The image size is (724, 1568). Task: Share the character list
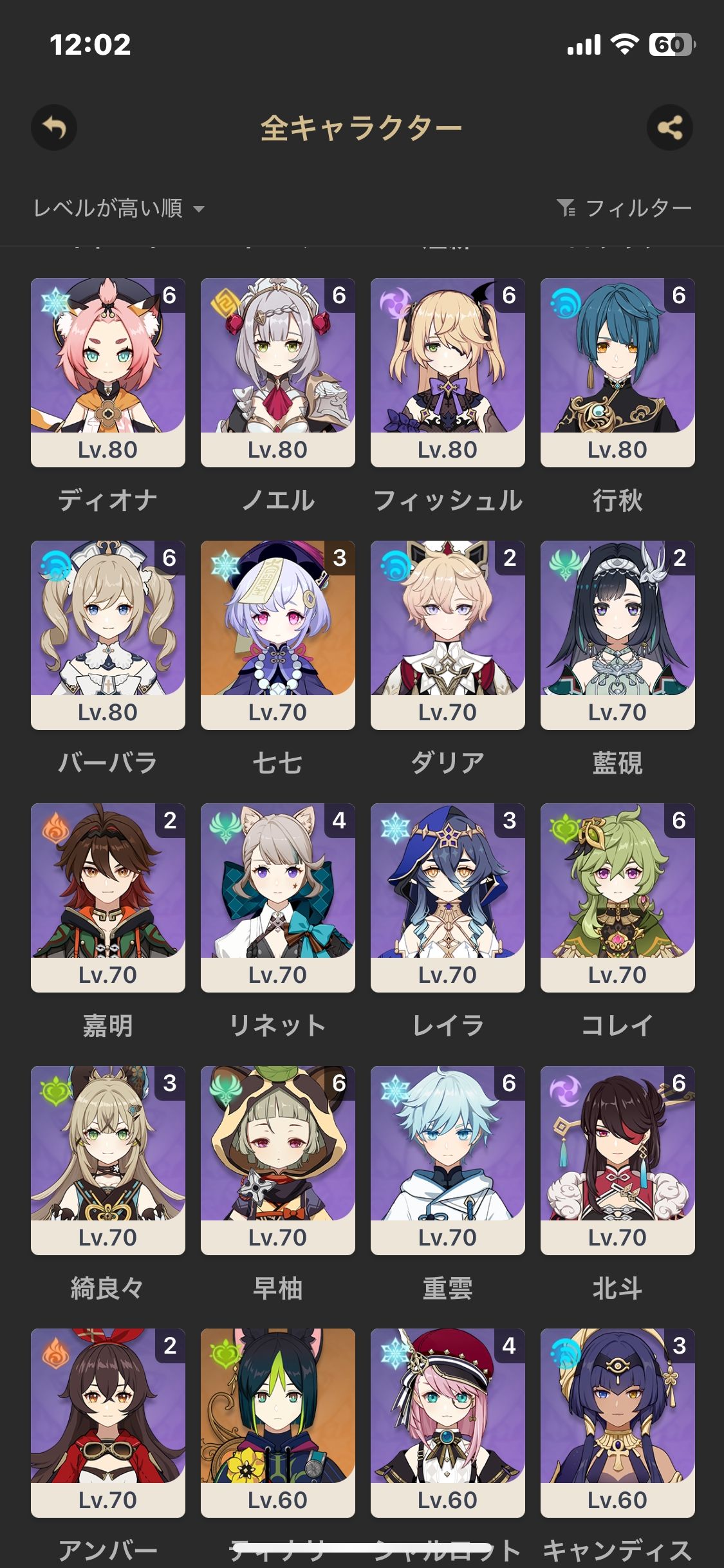tap(669, 127)
